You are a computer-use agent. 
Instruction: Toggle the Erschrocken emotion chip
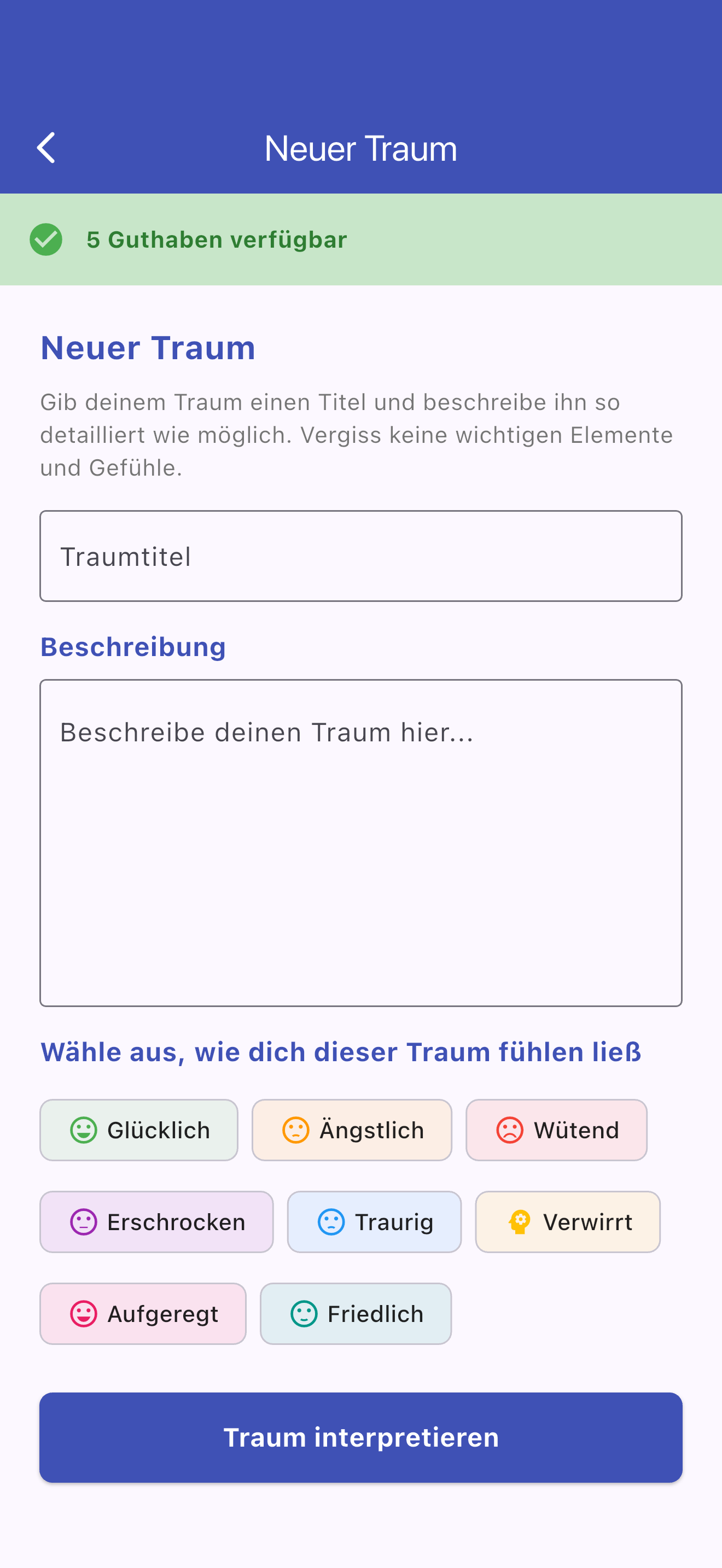tap(156, 1222)
